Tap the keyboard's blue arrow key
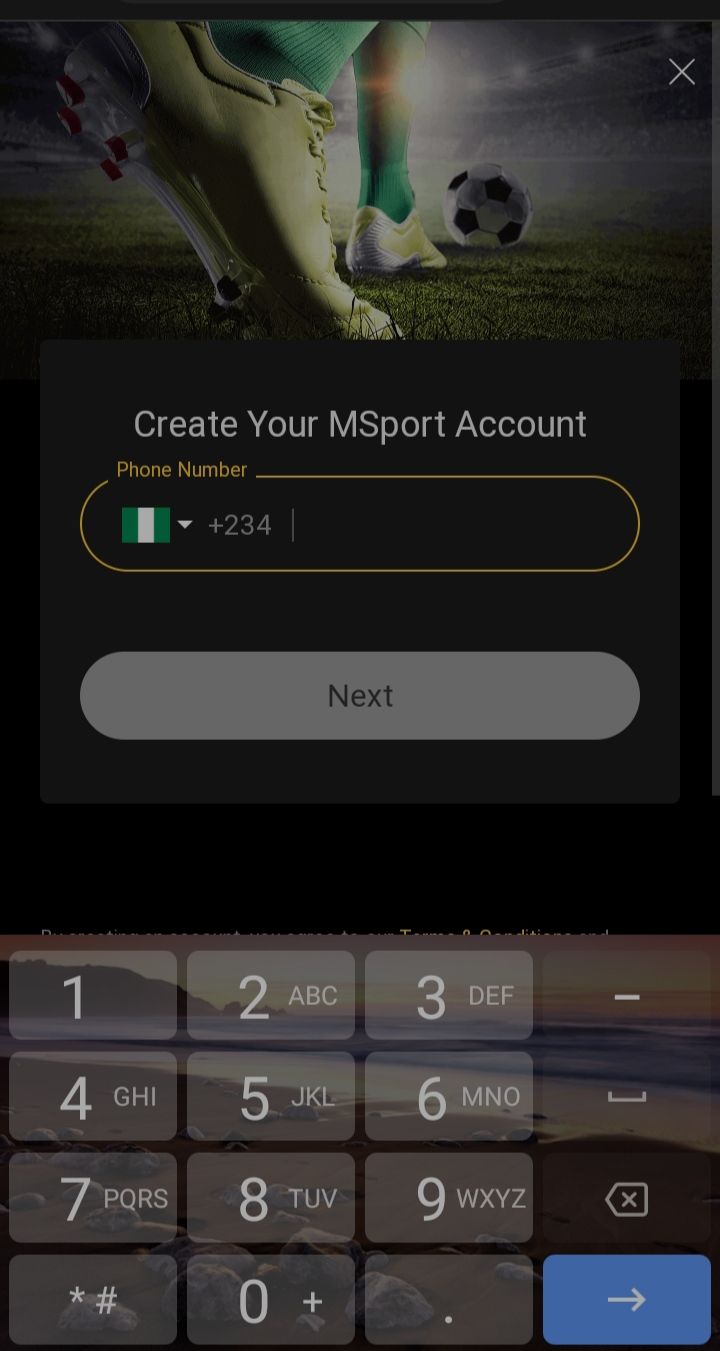720x1351 pixels. [627, 1299]
